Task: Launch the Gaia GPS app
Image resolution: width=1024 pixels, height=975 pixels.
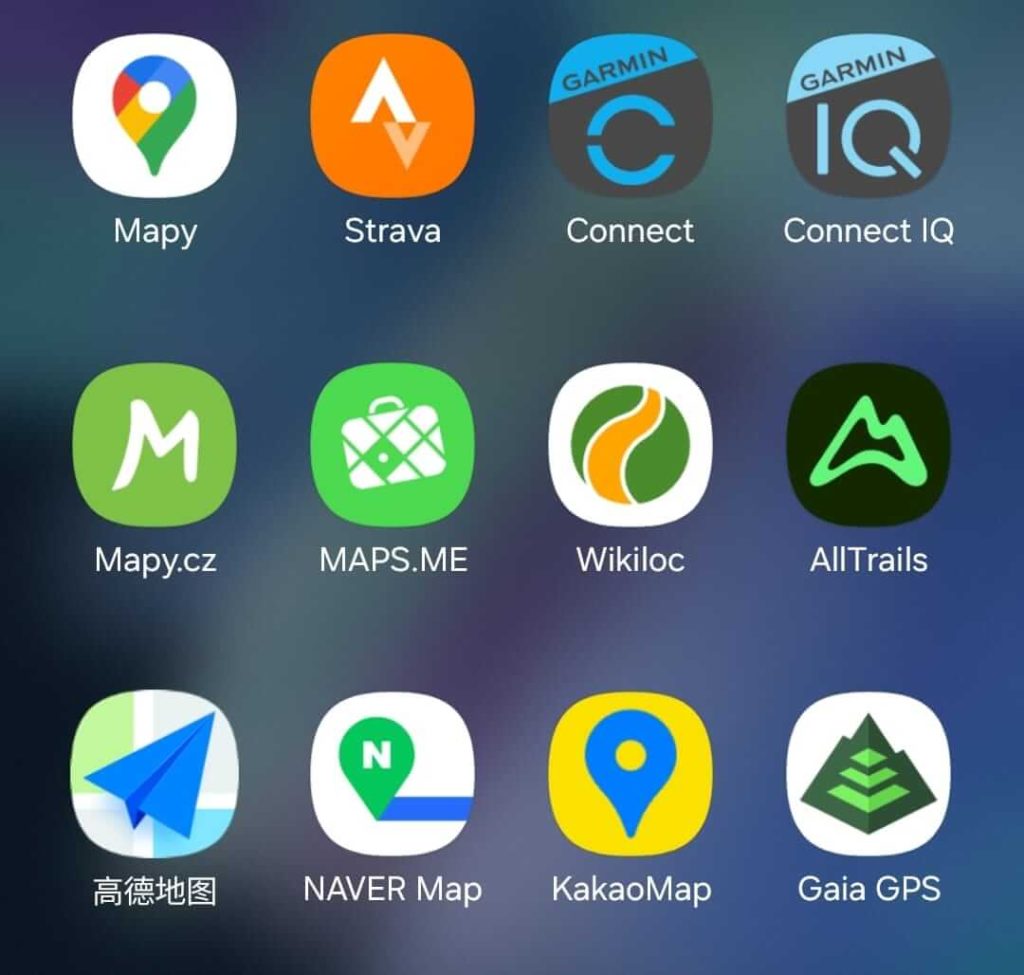Action: [868, 773]
